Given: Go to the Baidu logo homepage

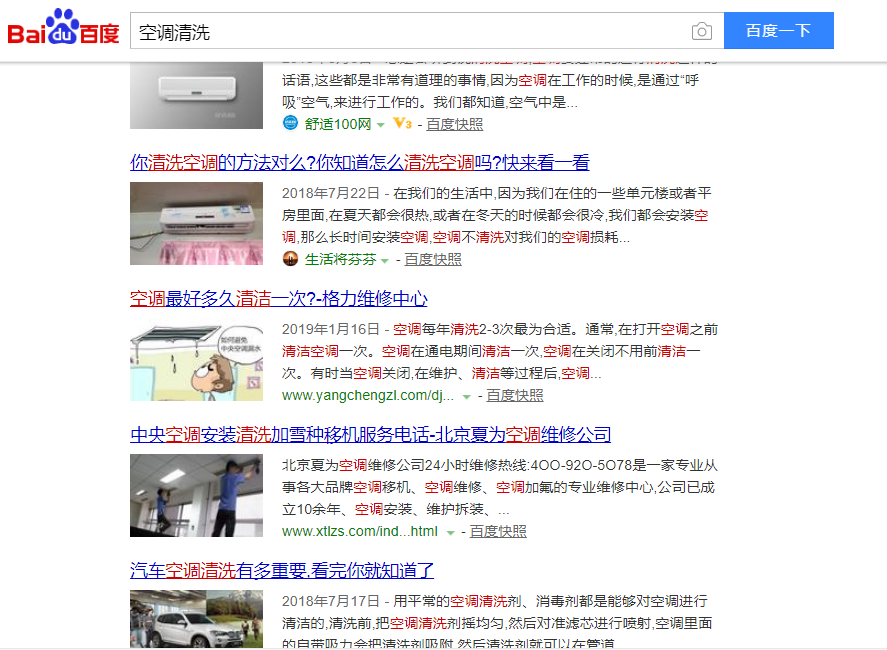Looking at the screenshot, I should coord(63,30).
